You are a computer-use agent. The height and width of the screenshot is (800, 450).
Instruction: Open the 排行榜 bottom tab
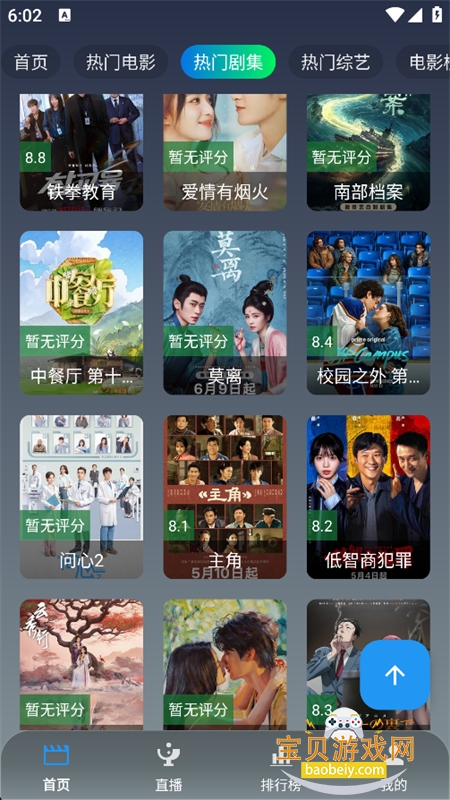pos(282,766)
